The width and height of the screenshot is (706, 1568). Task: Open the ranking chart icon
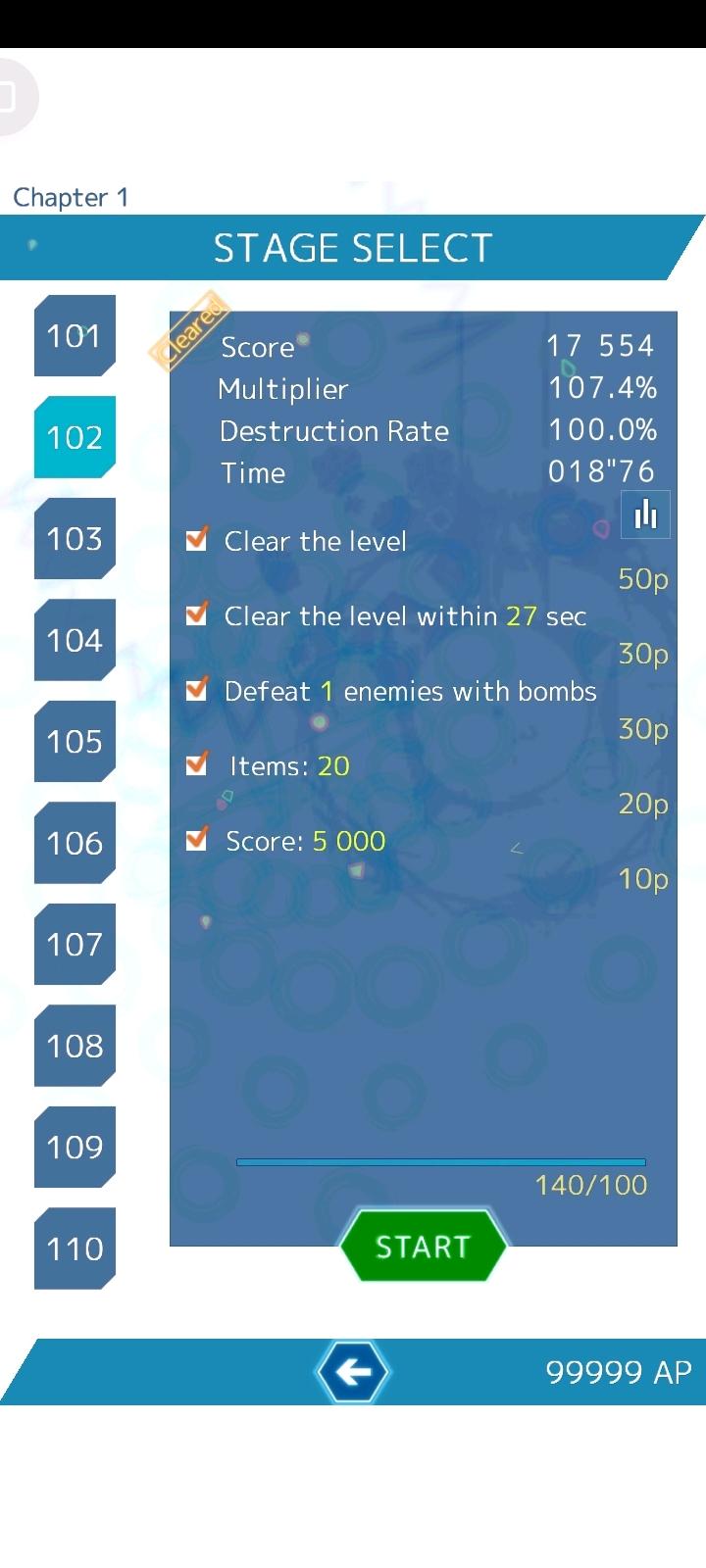coord(645,514)
